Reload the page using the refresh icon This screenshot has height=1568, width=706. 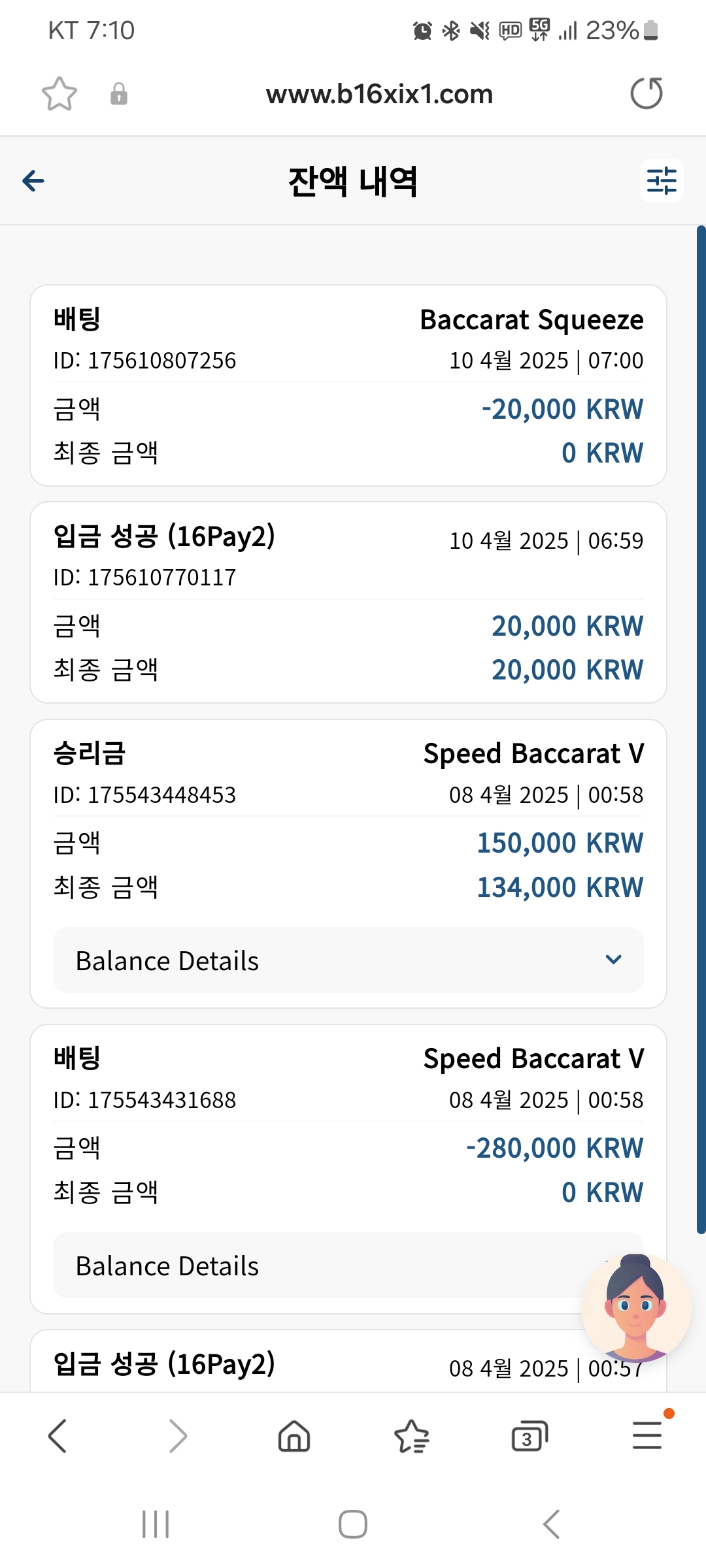[x=647, y=93]
